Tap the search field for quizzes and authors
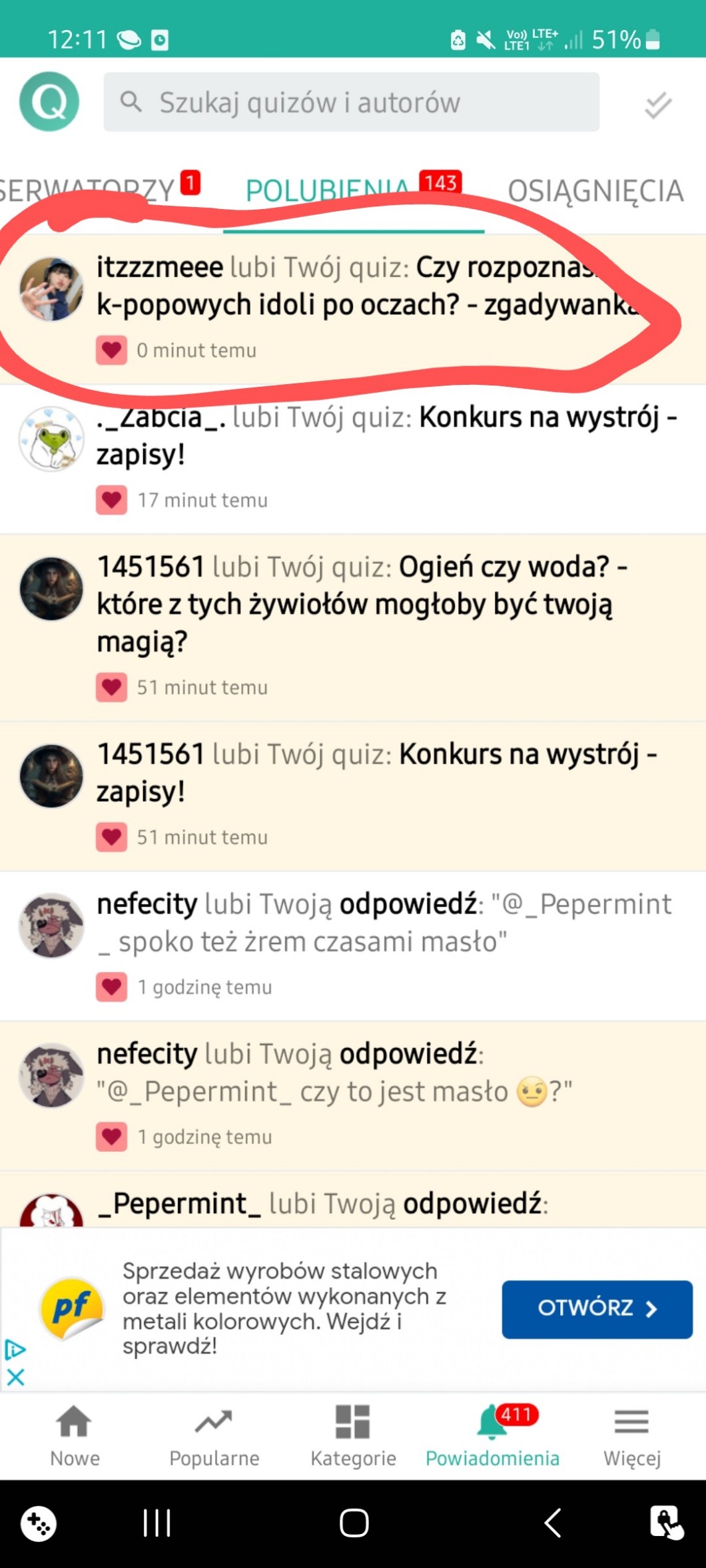The height and width of the screenshot is (1568, 706). pos(351,103)
